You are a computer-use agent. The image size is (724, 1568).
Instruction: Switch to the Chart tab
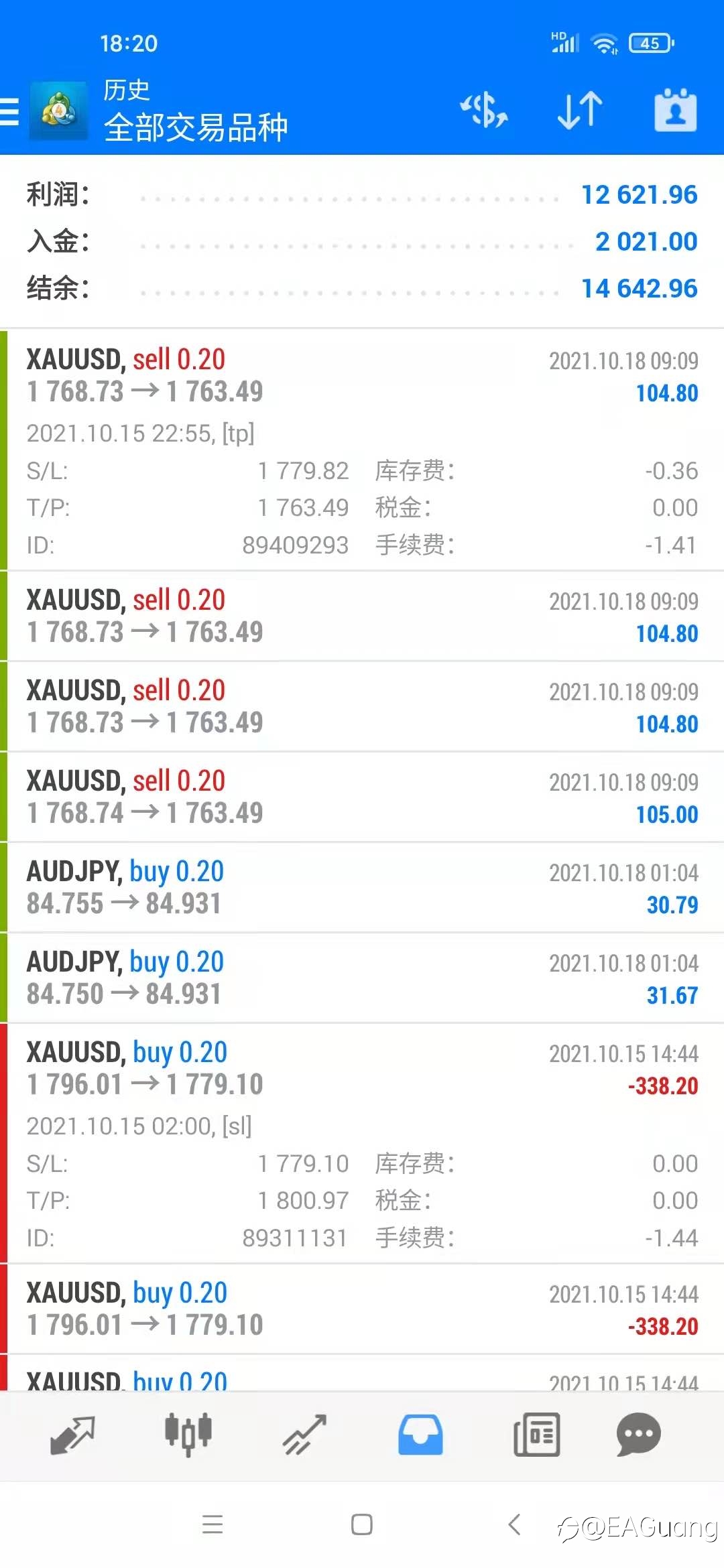(x=188, y=1435)
